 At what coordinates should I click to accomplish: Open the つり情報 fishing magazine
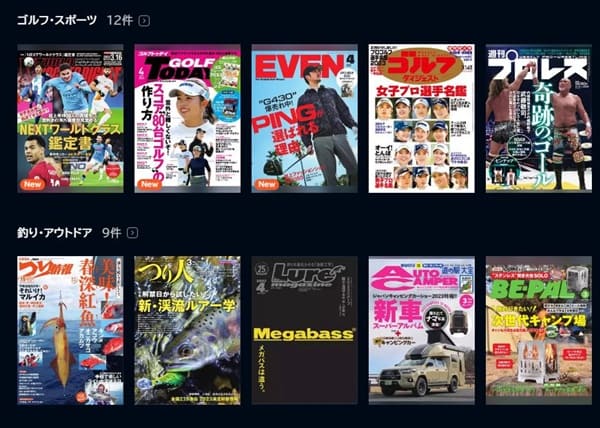pos(70,329)
